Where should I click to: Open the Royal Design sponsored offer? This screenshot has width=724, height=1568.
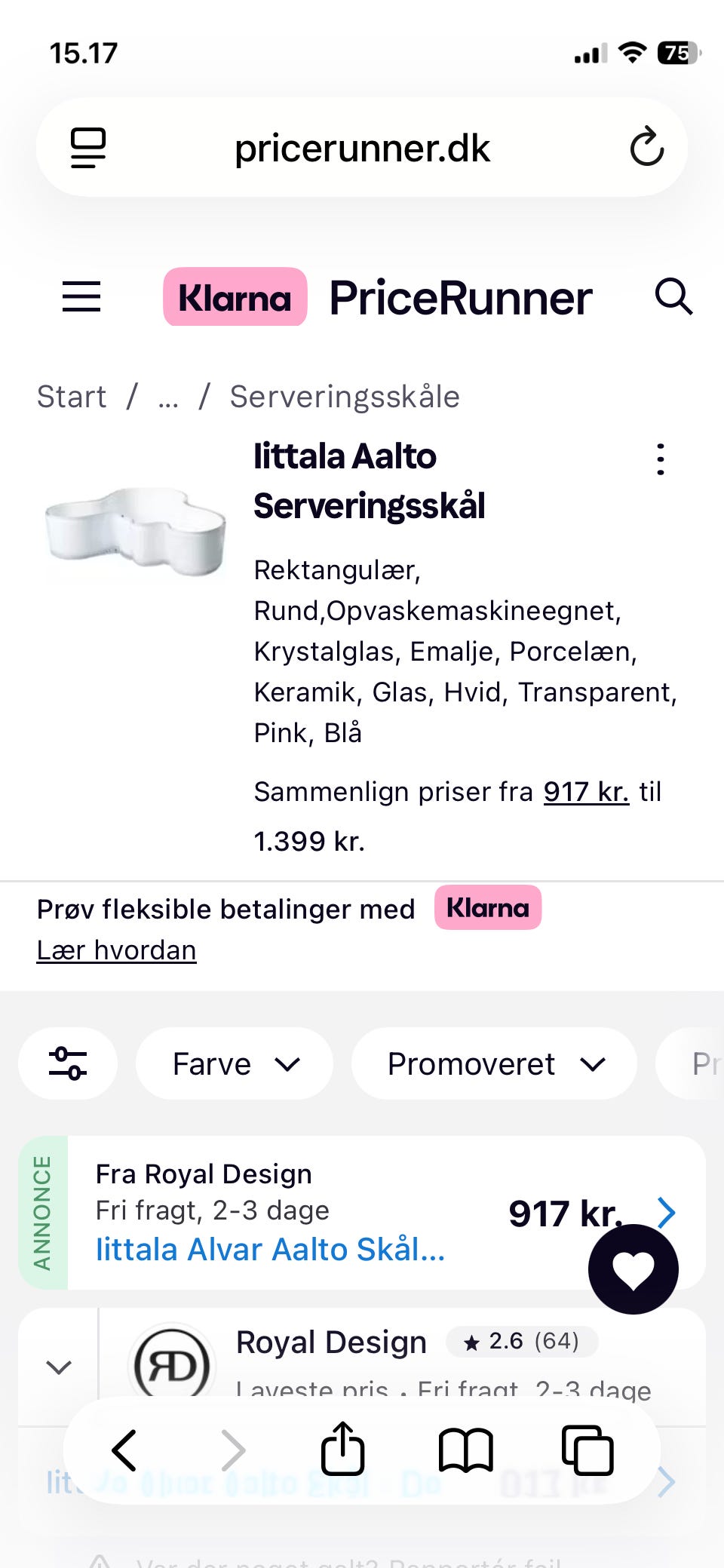pyautogui.click(x=362, y=1213)
